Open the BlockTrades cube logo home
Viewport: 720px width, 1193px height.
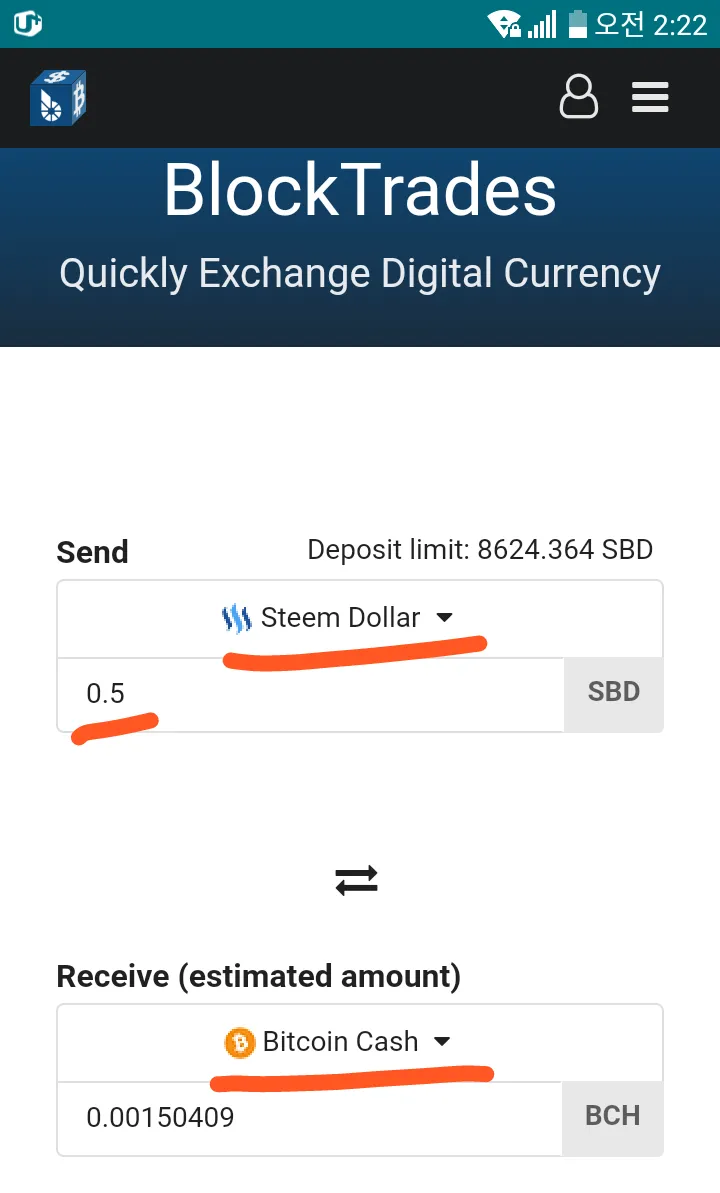[58, 98]
